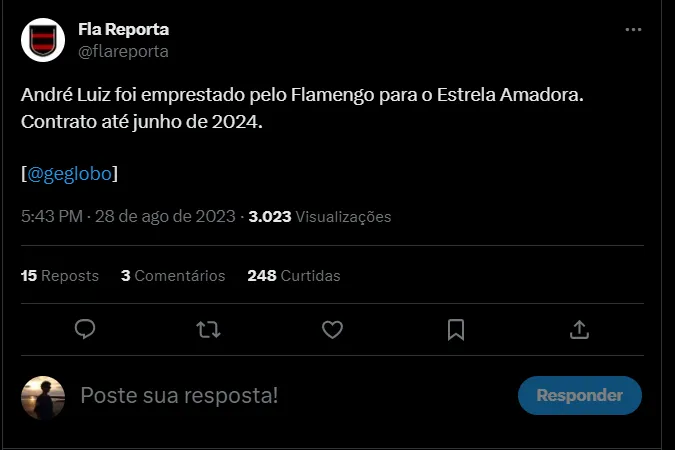Repost this tweet
This screenshot has height=450, width=675.
click(208, 329)
